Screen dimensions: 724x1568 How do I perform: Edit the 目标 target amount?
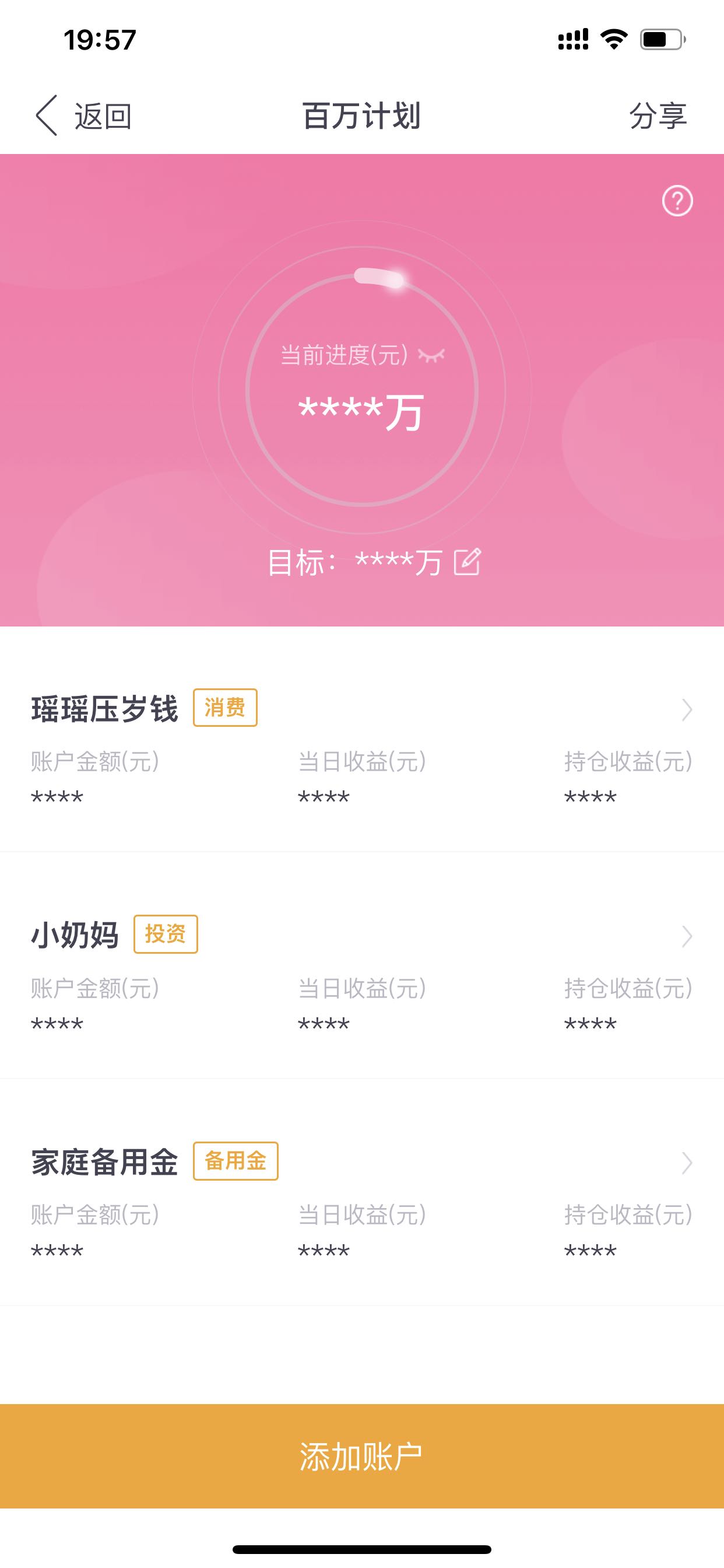pos(468,562)
